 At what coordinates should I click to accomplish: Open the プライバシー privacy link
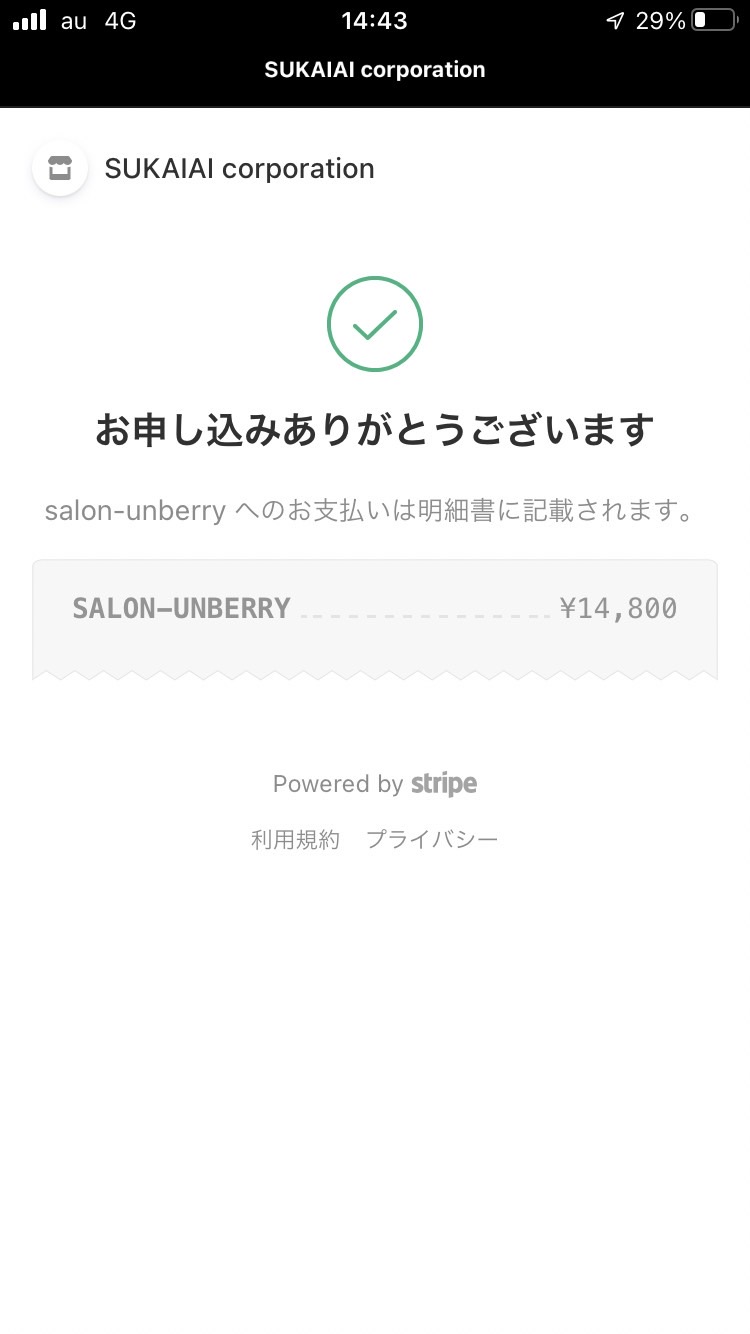coord(432,839)
